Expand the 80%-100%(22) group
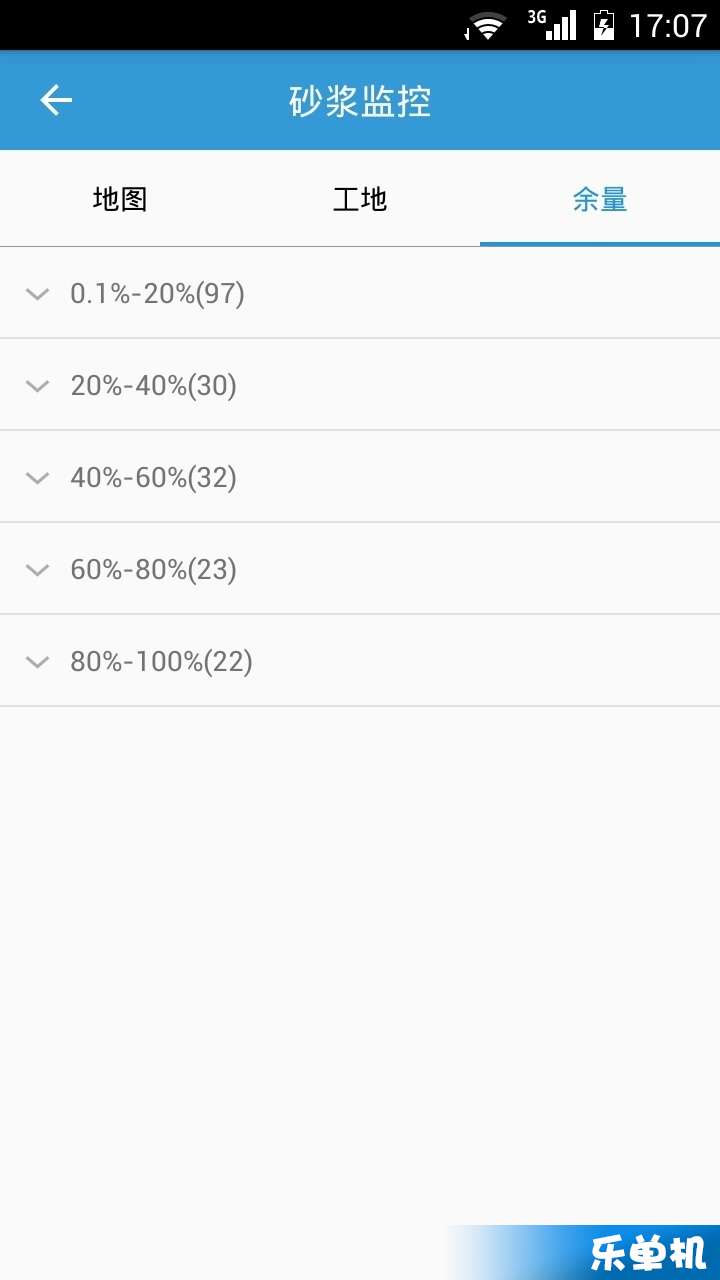 click(x=360, y=661)
